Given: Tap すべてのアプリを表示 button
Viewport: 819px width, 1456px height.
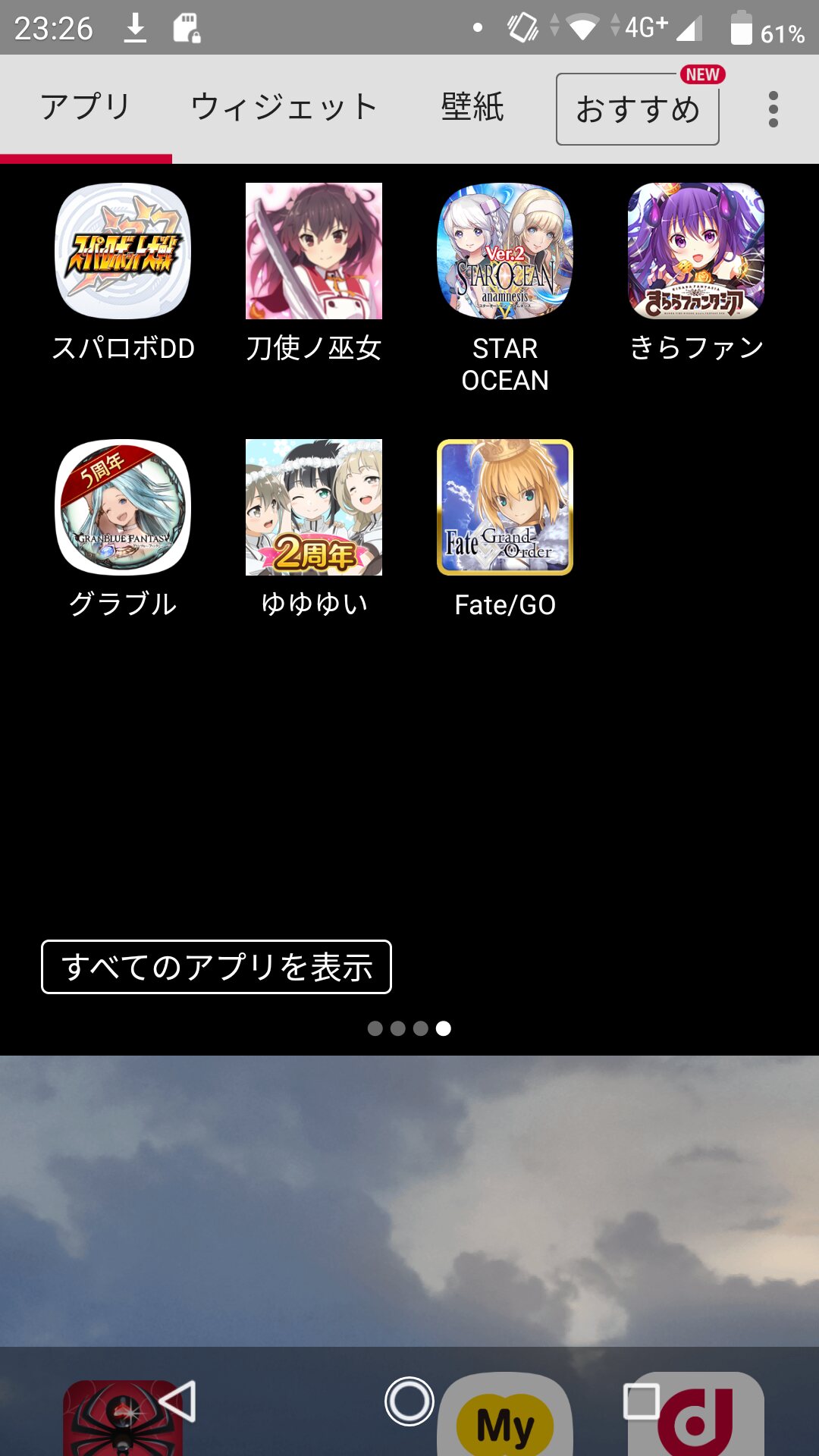Looking at the screenshot, I should [x=216, y=967].
